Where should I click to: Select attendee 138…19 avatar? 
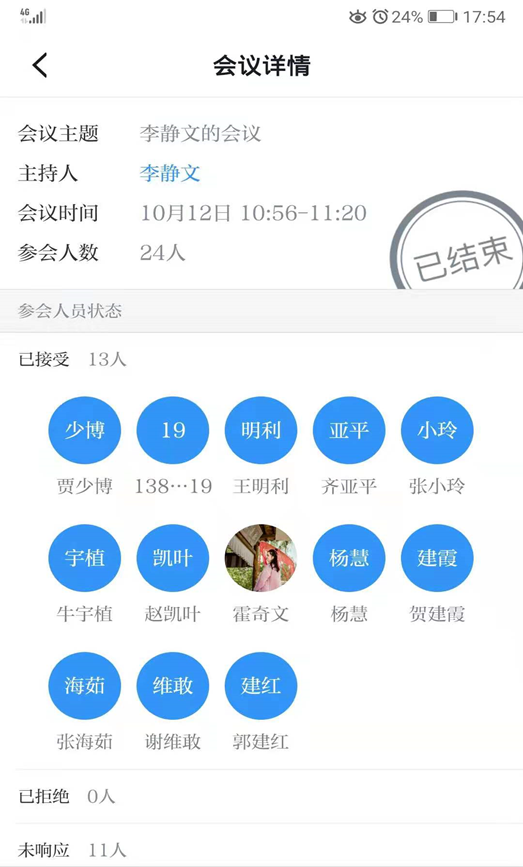(173, 430)
